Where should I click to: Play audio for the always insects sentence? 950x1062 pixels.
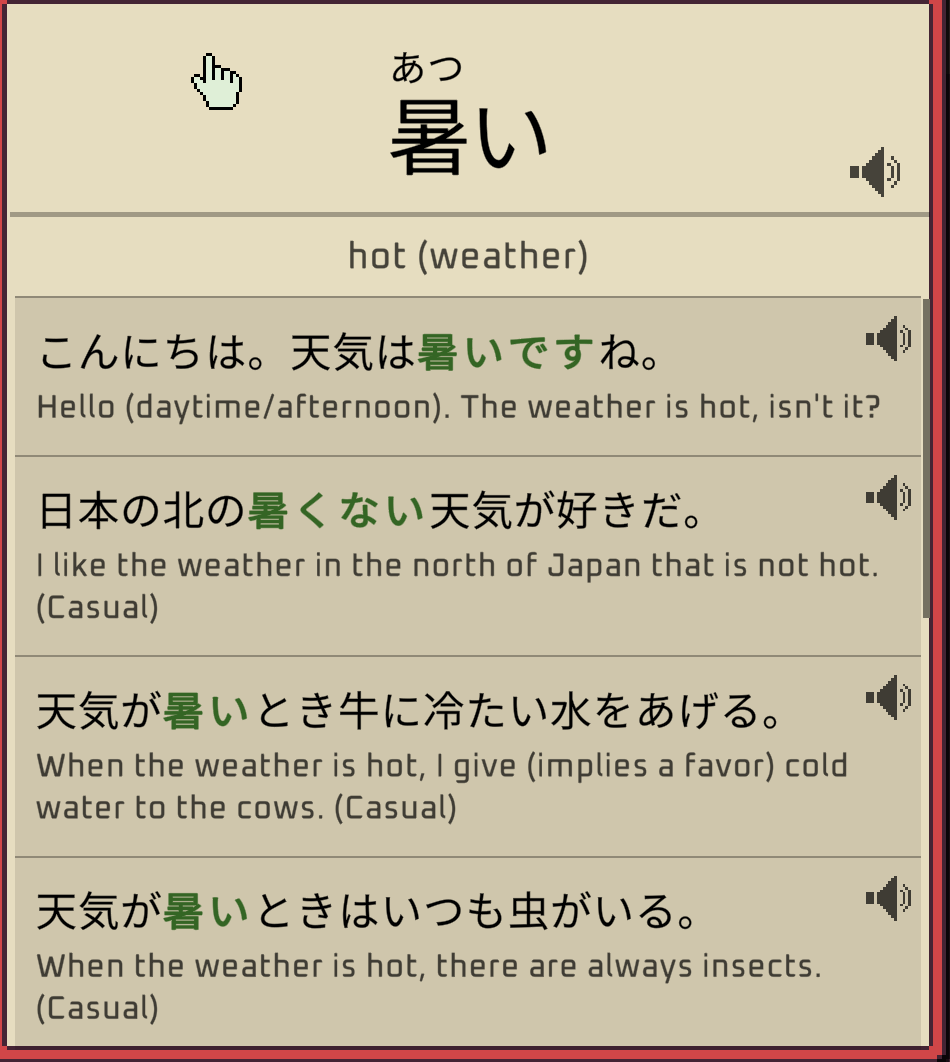point(888,898)
